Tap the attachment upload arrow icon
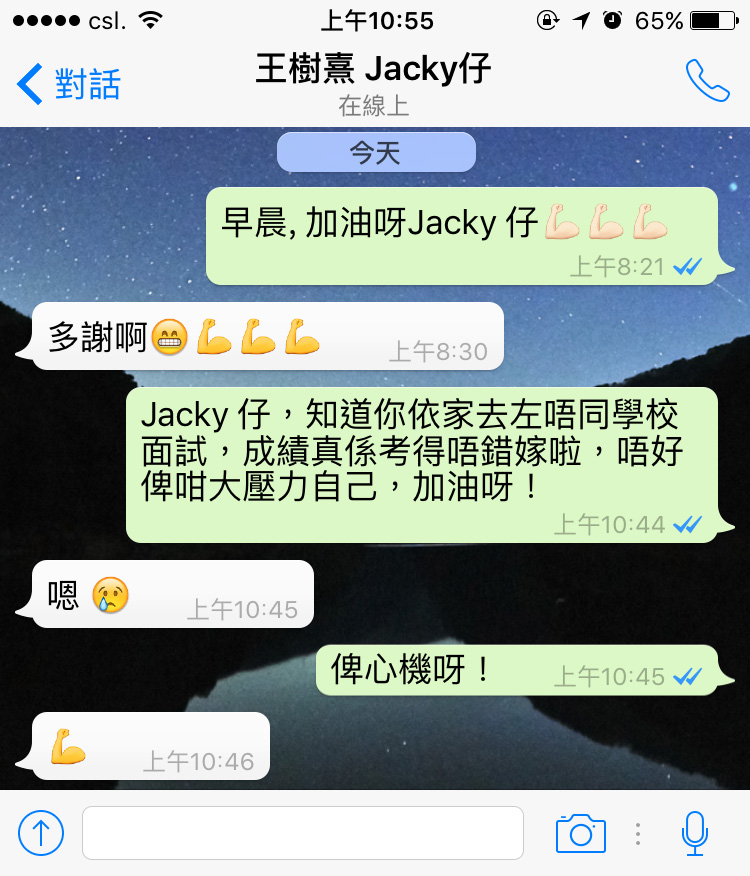The height and width of the screenshot is (876, 750). coord(41,832)
